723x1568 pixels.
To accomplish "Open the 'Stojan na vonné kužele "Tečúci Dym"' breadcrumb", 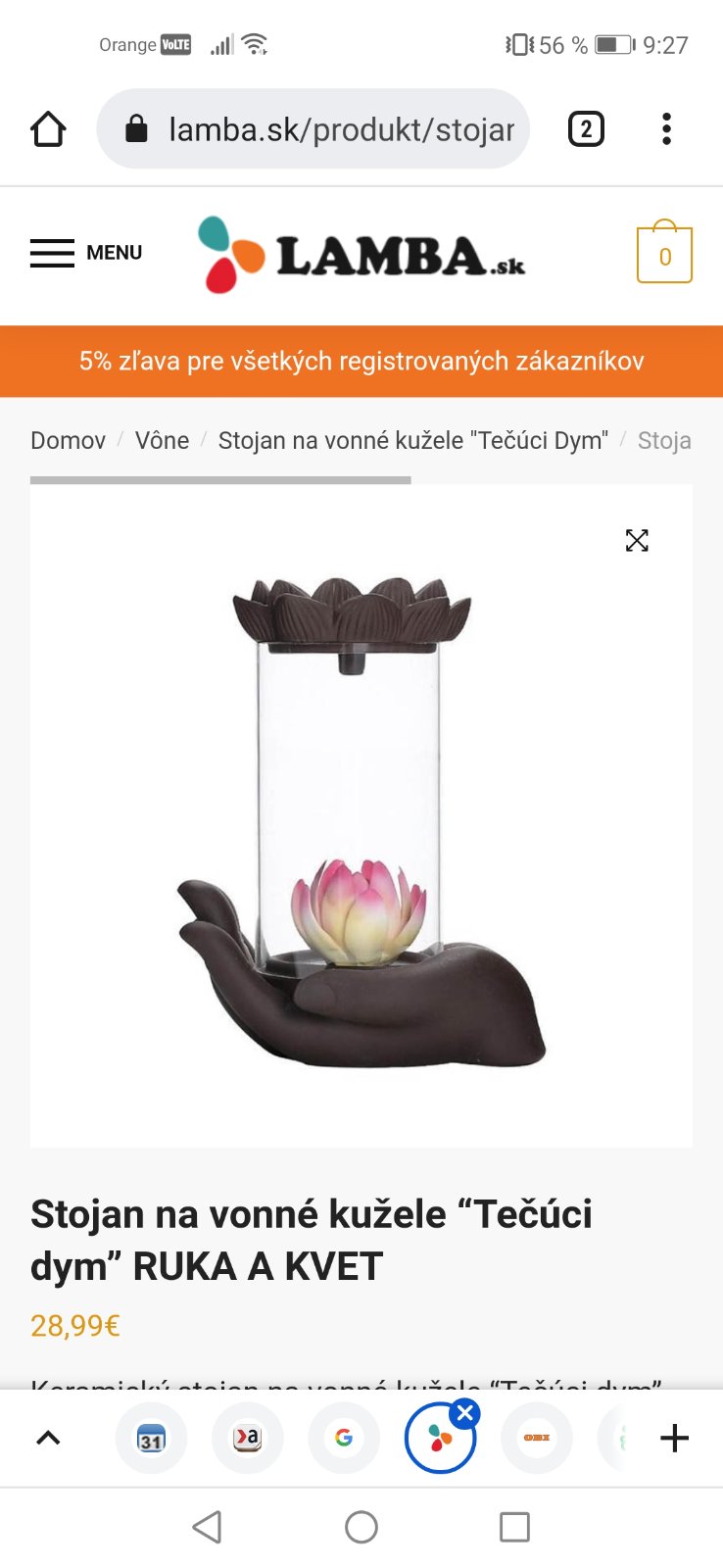I will coord(412,441).
